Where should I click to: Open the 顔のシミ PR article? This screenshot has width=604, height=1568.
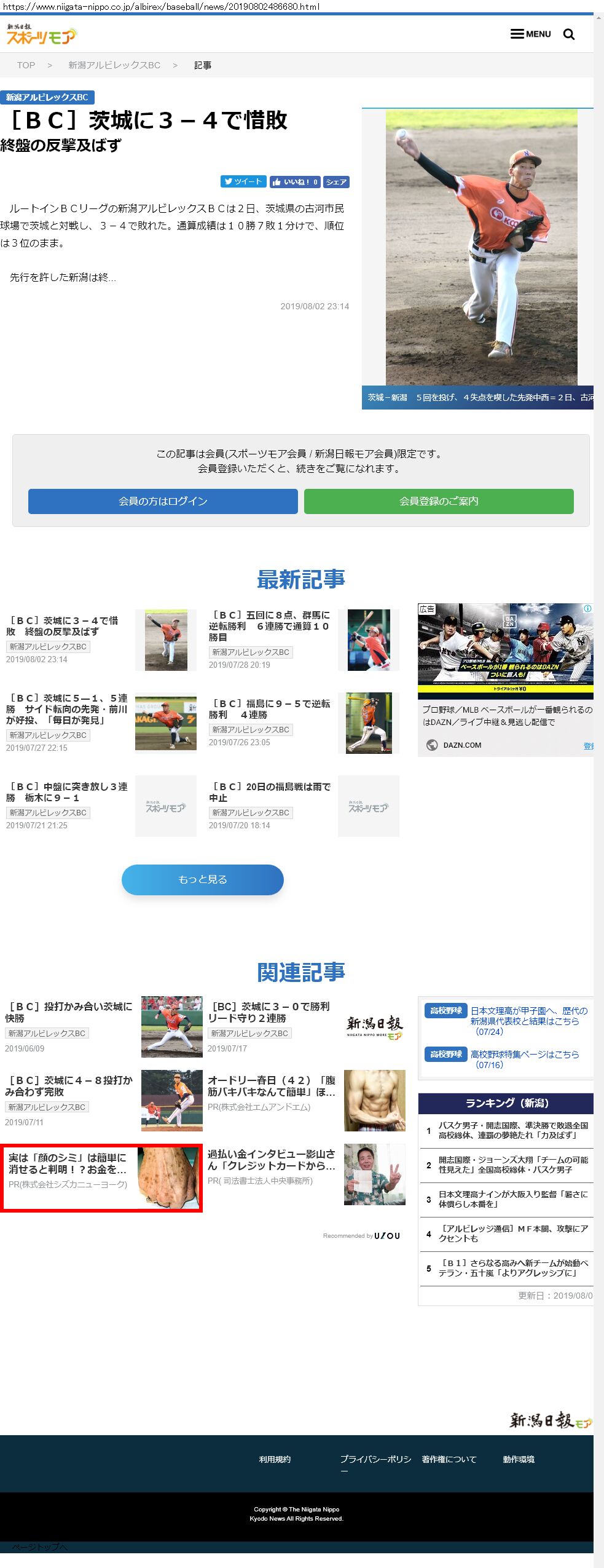point(101,1178)
